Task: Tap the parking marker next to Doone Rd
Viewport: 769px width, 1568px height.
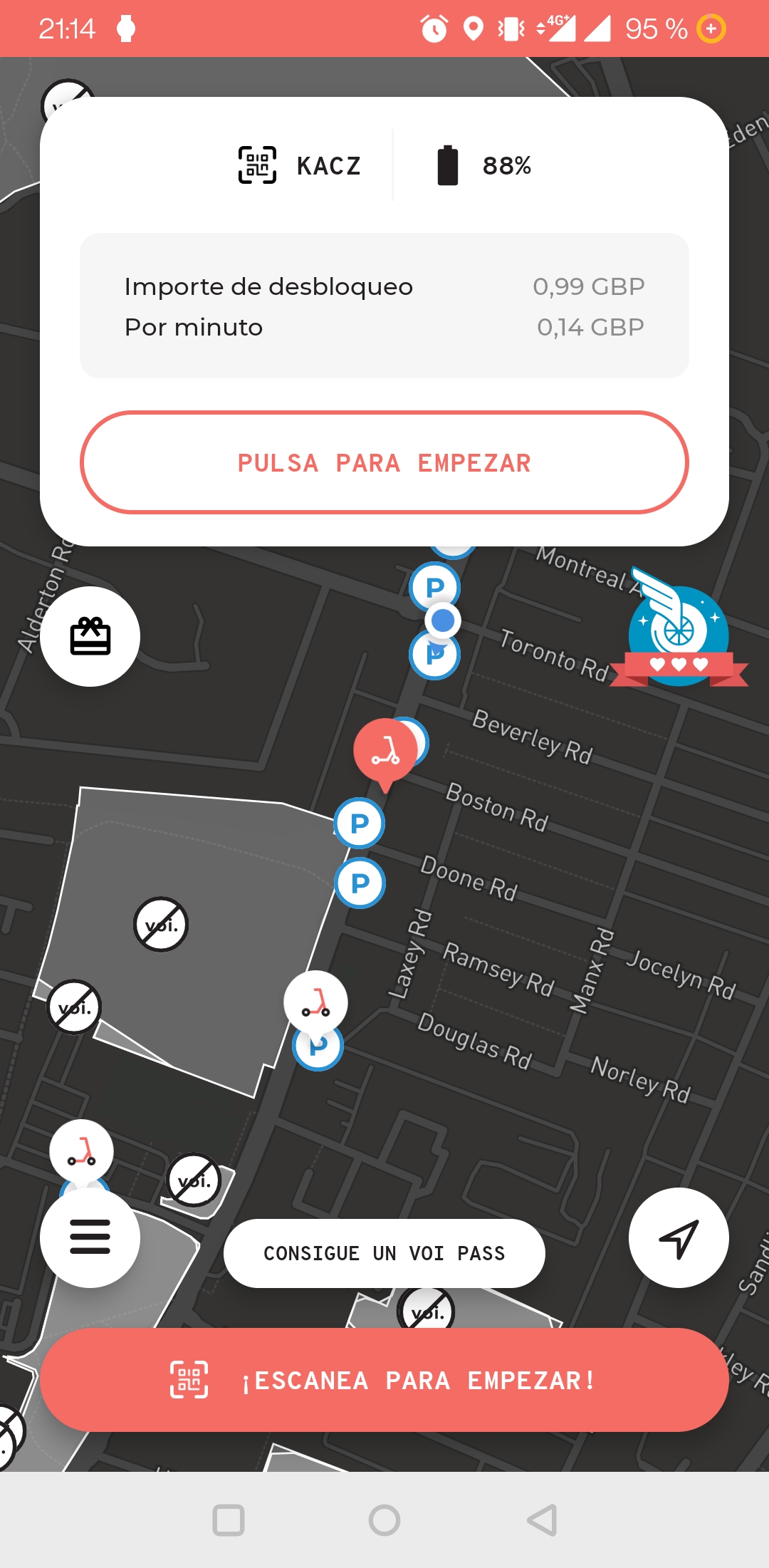Action: click(x=360, y=883)
